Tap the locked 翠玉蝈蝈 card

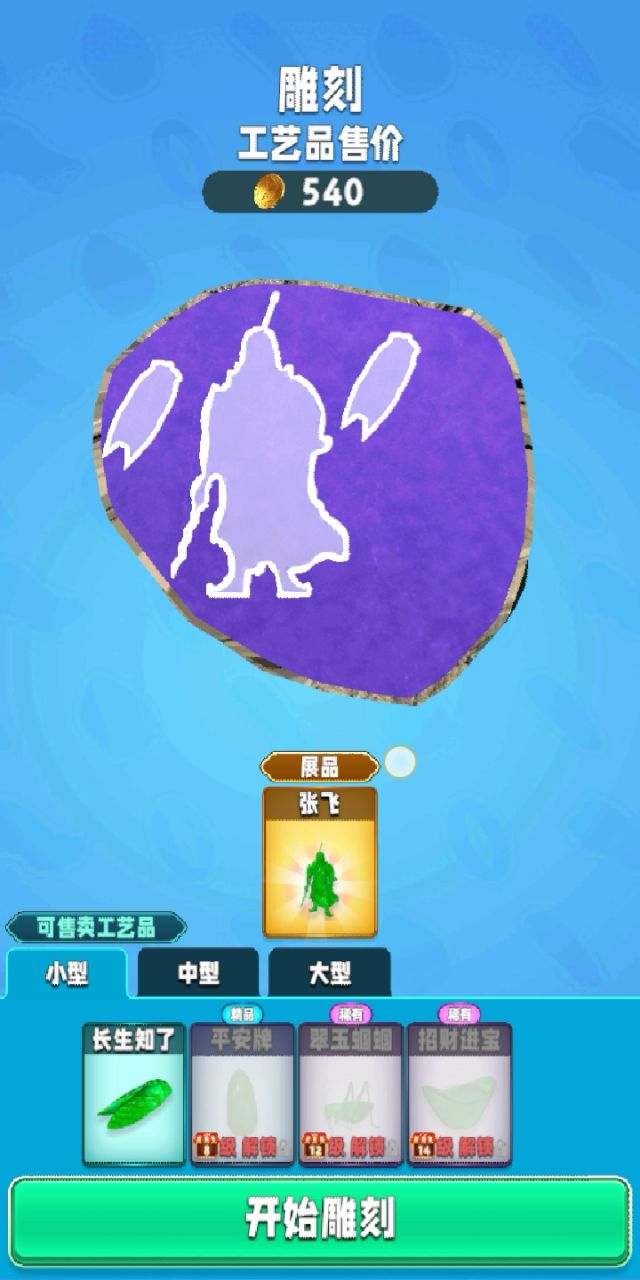click(x=350, y=1094)
